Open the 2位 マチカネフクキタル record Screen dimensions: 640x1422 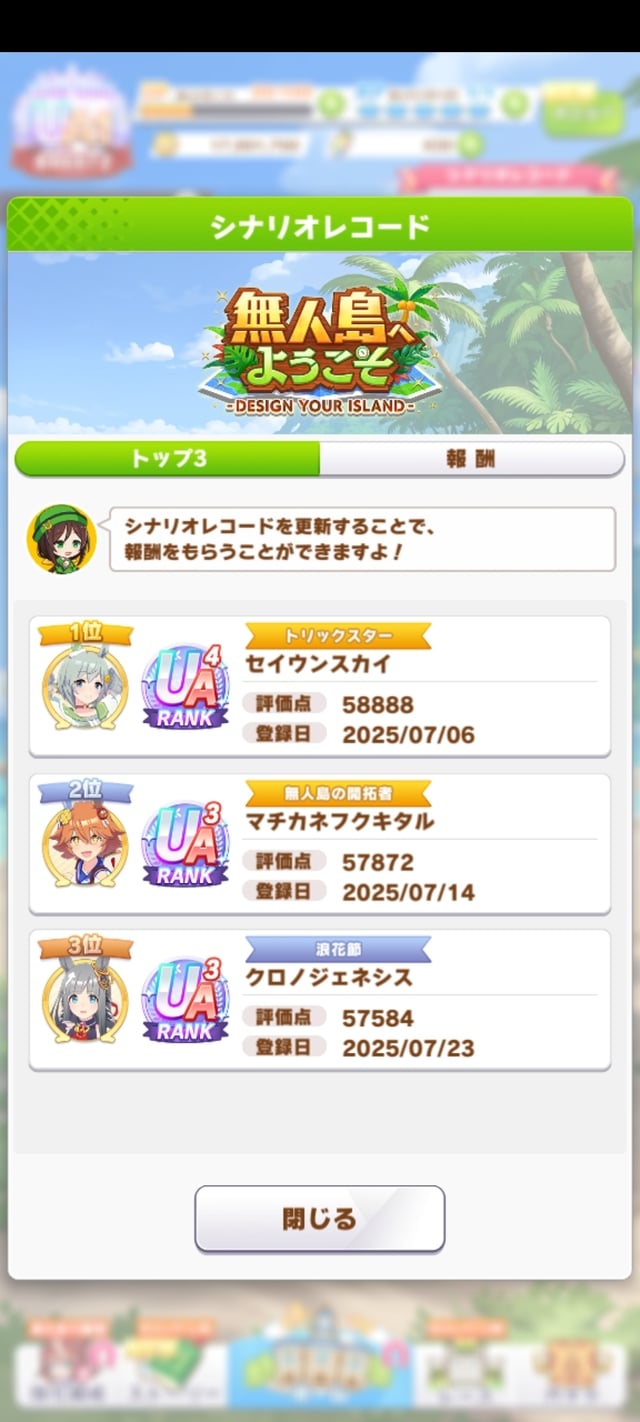tap(319, 843)
